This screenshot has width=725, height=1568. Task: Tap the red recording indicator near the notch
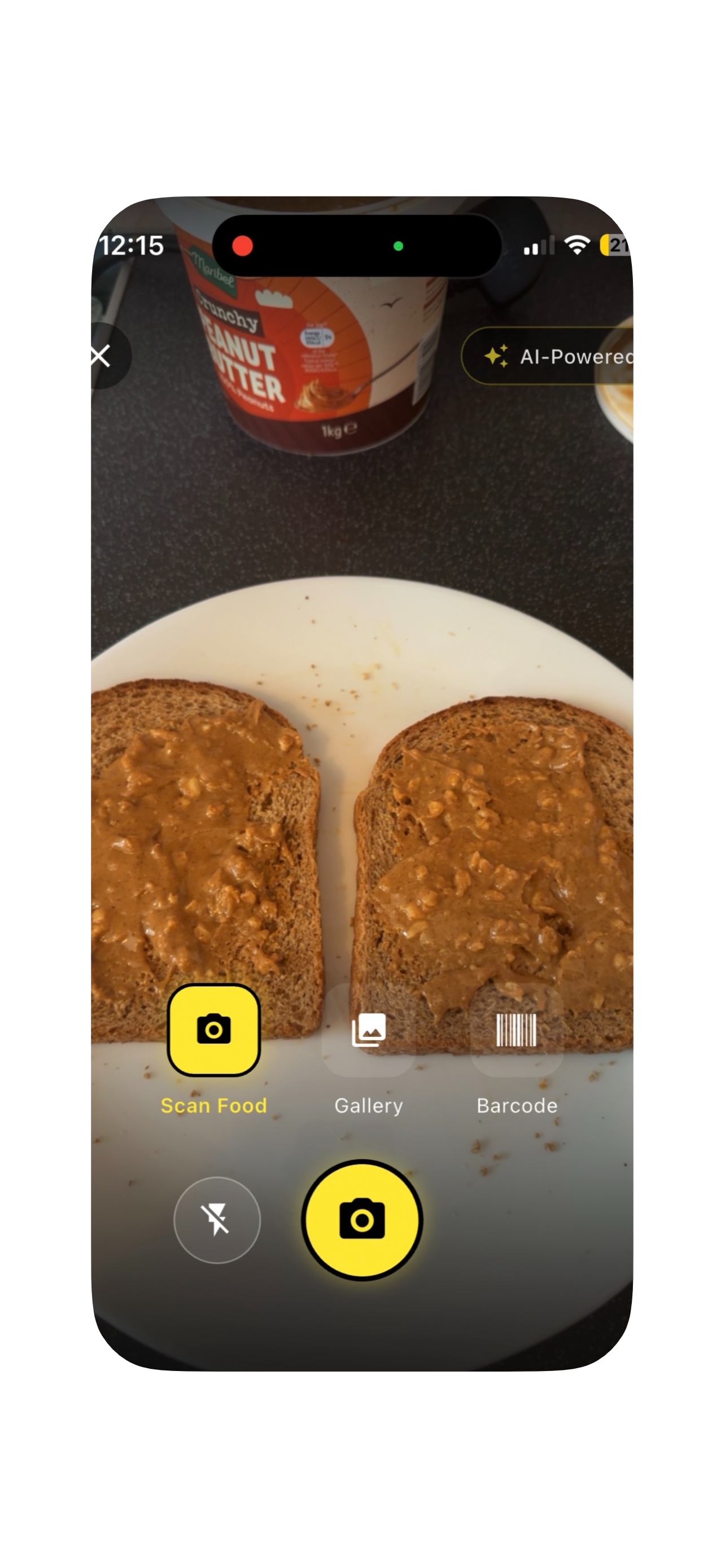243,245
